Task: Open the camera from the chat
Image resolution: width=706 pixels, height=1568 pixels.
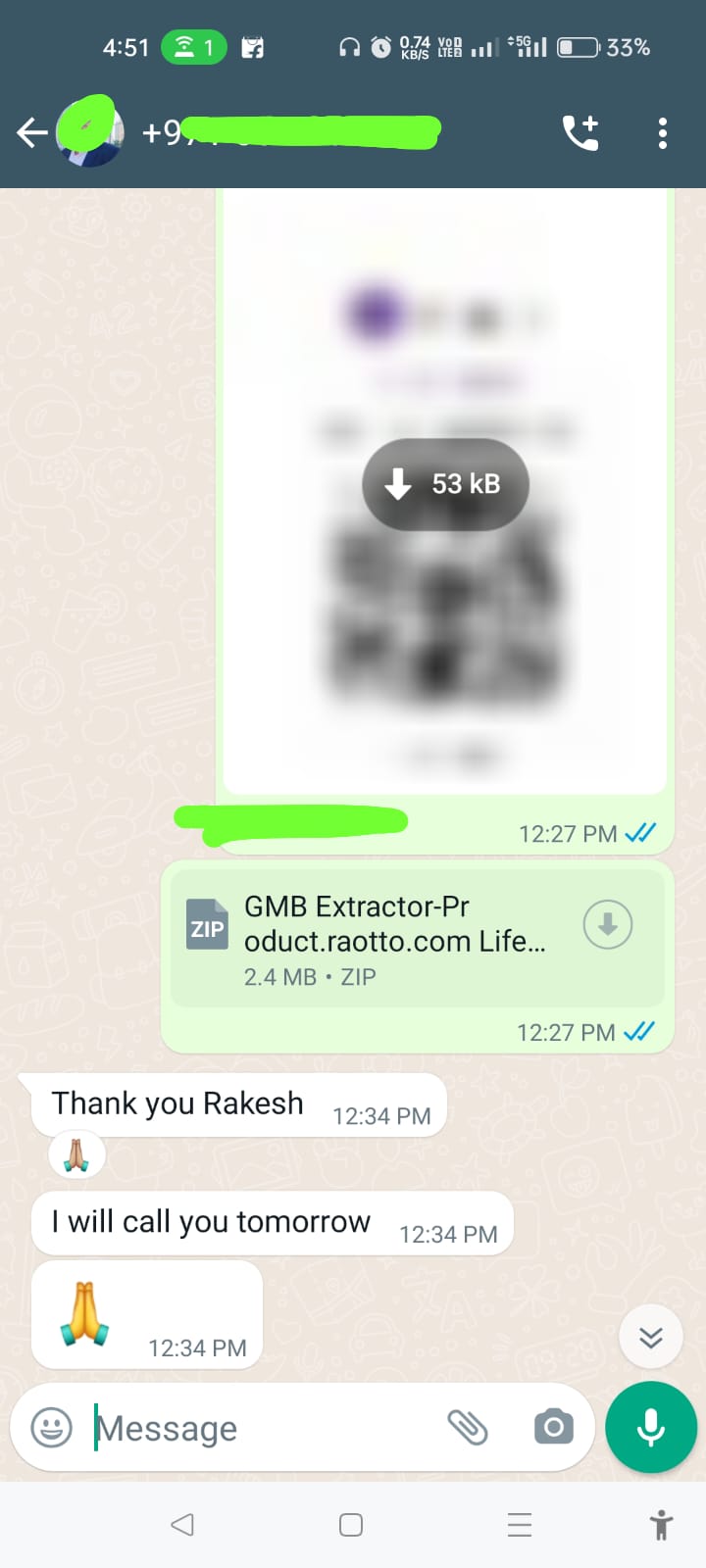Action: pos(554,1428)
